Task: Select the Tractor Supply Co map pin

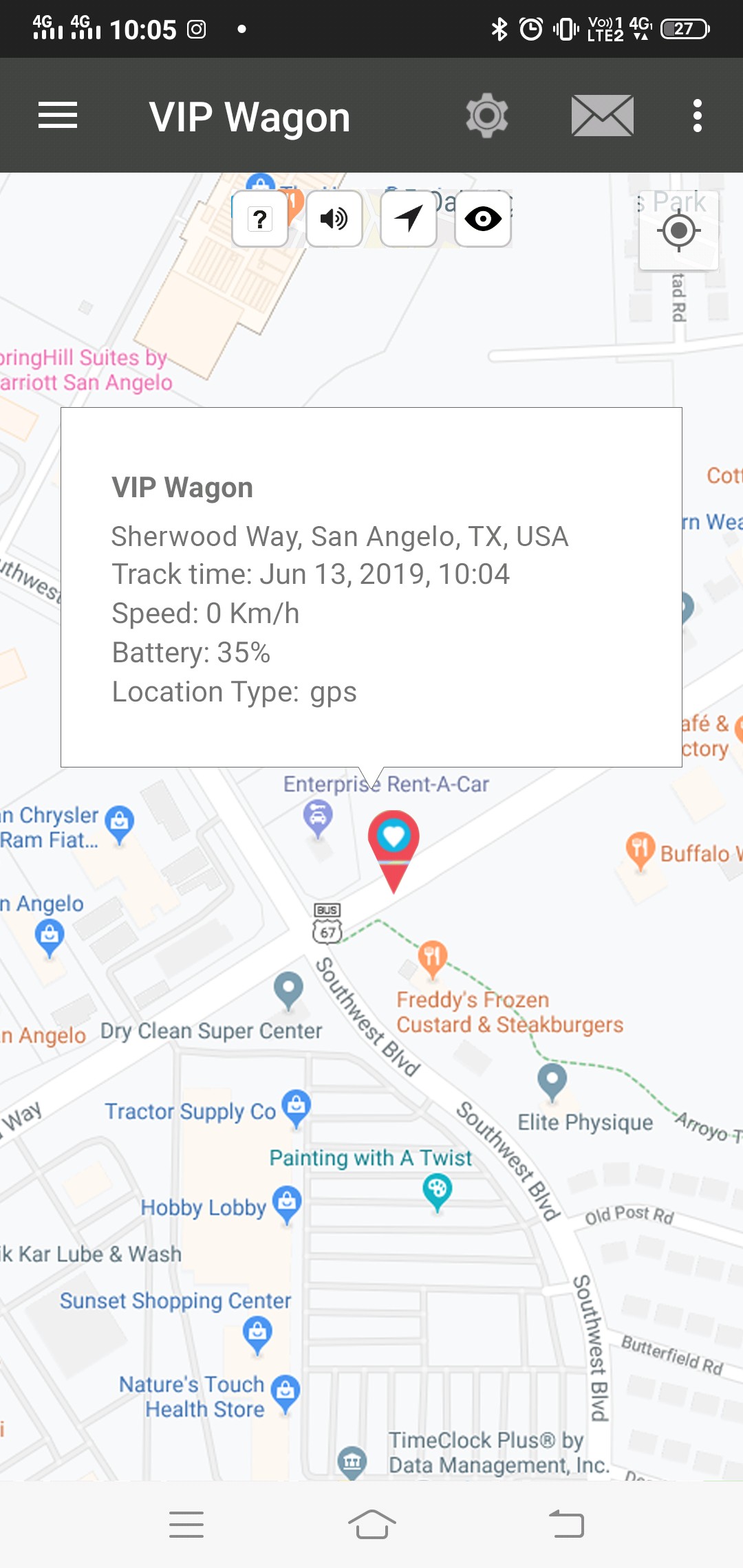Action: pyautogui.click(x=296, y=1107)
